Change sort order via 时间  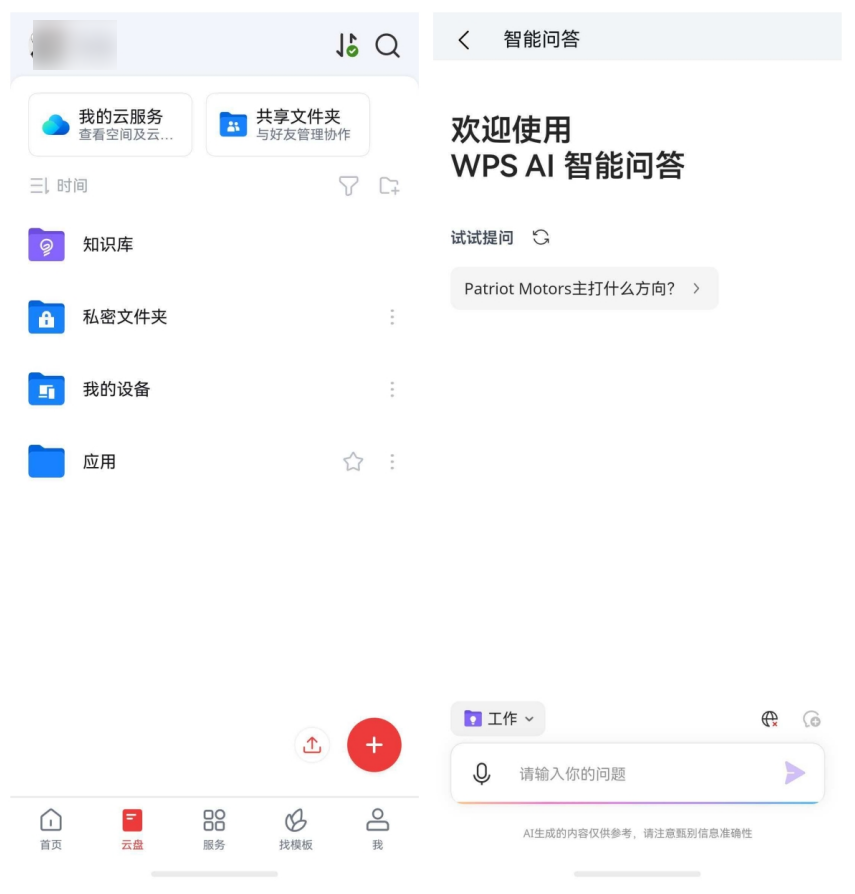[x=58, y=185]
